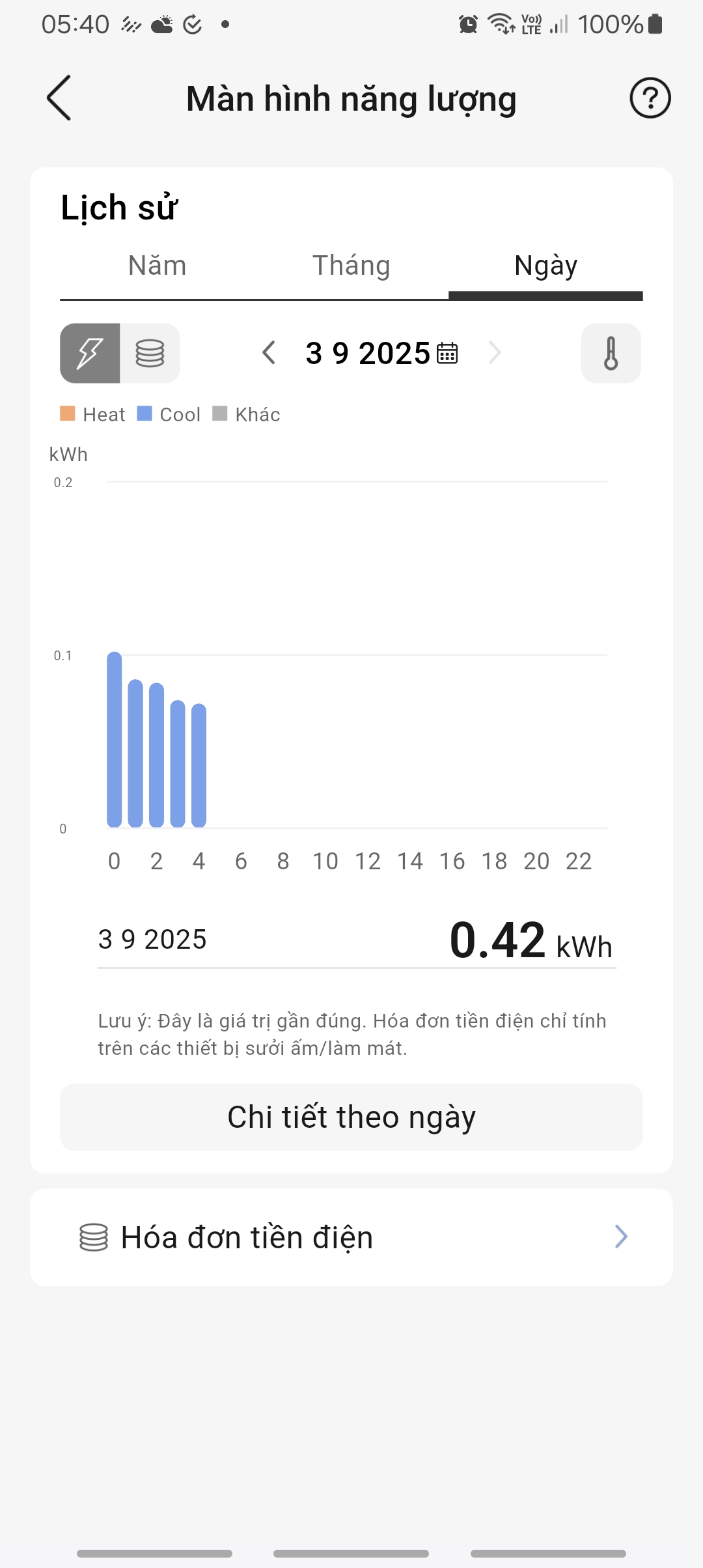Image resolution: width=703 pixels, height=1568 pixels.
Task: Open the help question mark icon
Action: point(650,98)
